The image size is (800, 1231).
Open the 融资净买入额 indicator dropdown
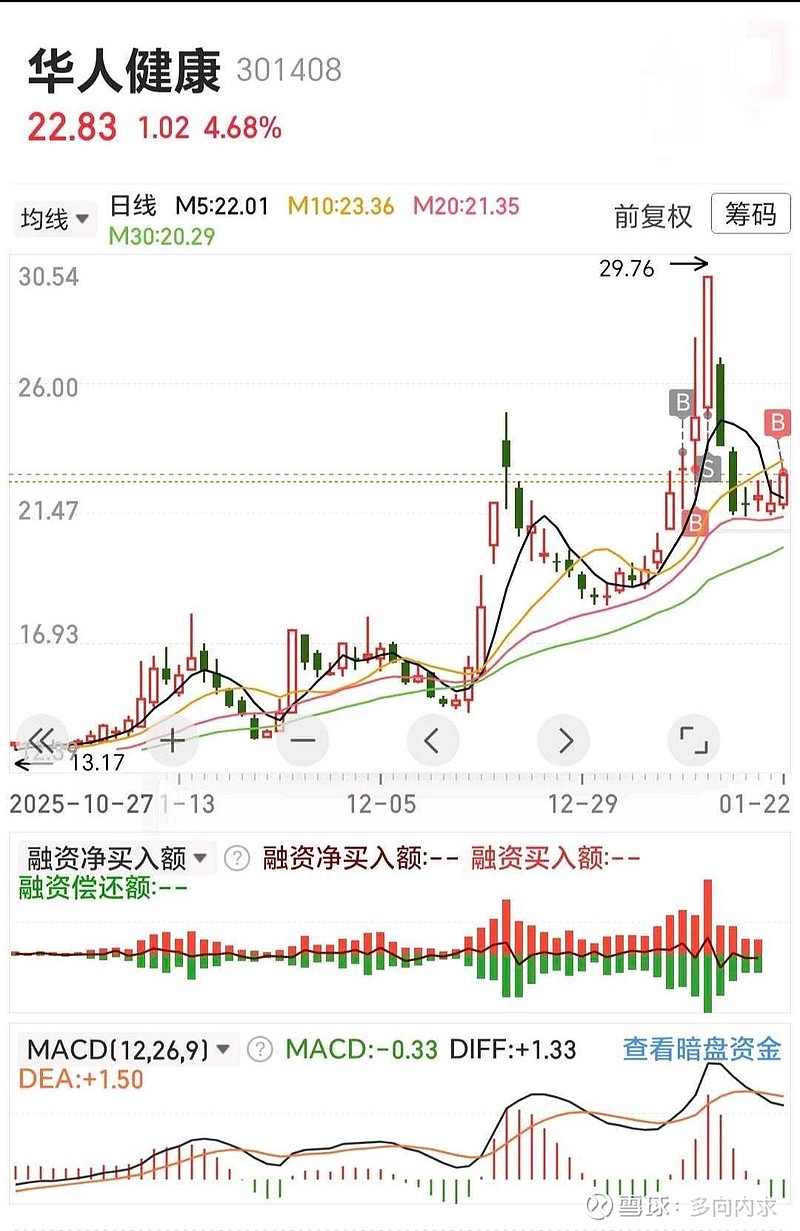[116, 857]
